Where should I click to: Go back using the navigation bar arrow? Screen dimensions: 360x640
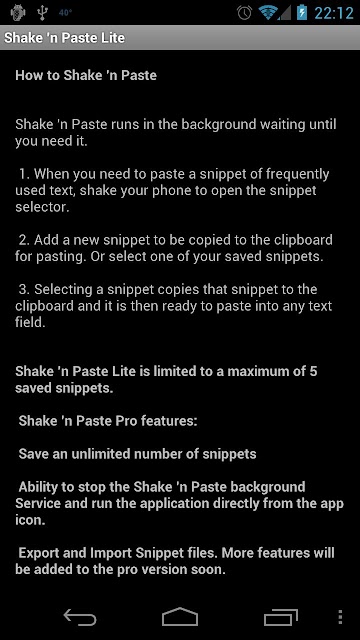80,617
